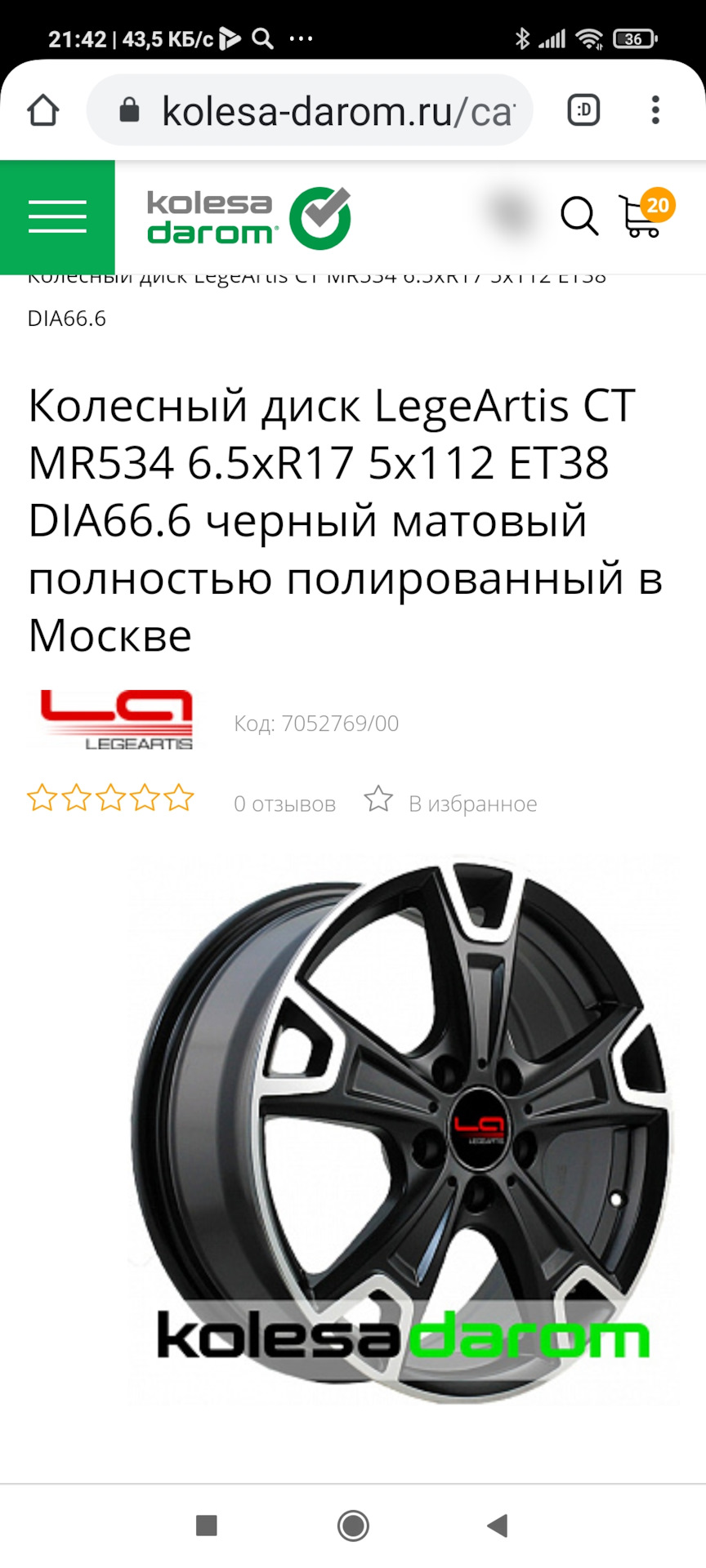Open the site hamburger menu
The width and height of the screenshot is (706, 1568).
tap(57, 217)
